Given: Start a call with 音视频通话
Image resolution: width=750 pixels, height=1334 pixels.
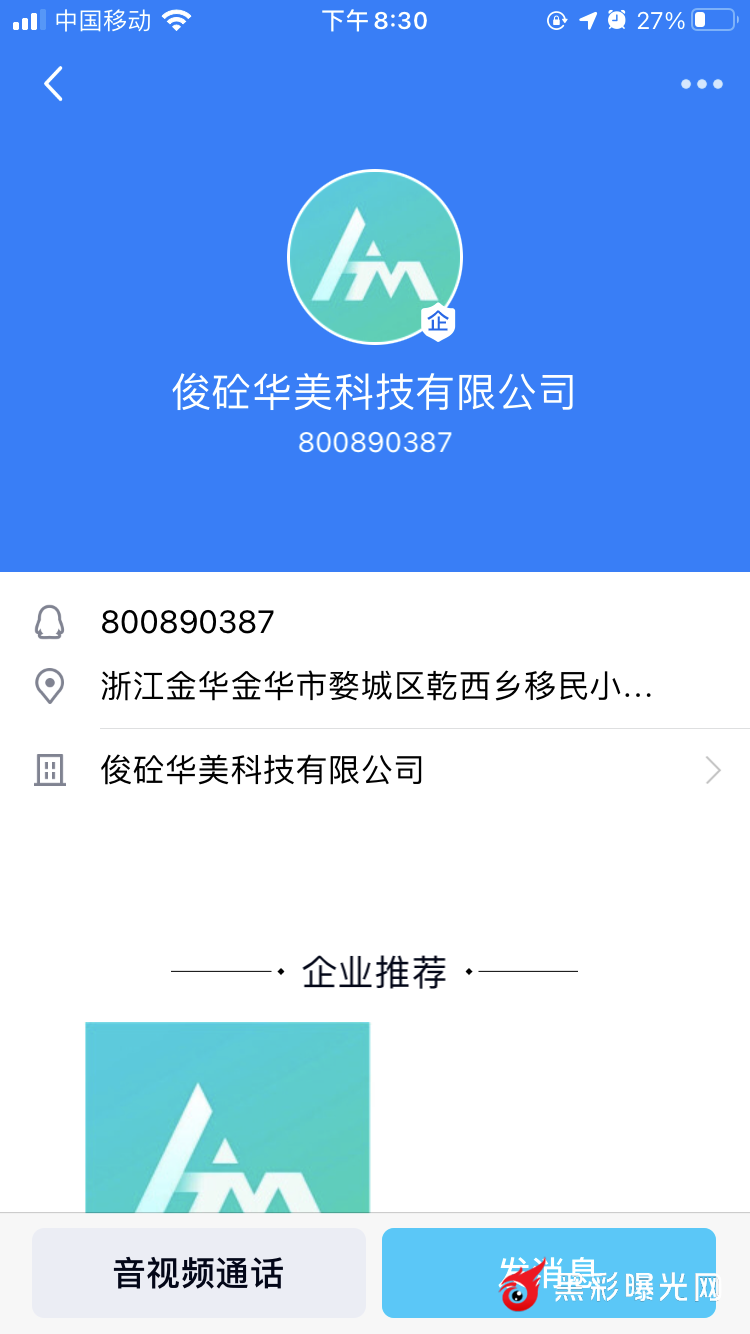Looking at the screenshot, I should click(199, 1273).
